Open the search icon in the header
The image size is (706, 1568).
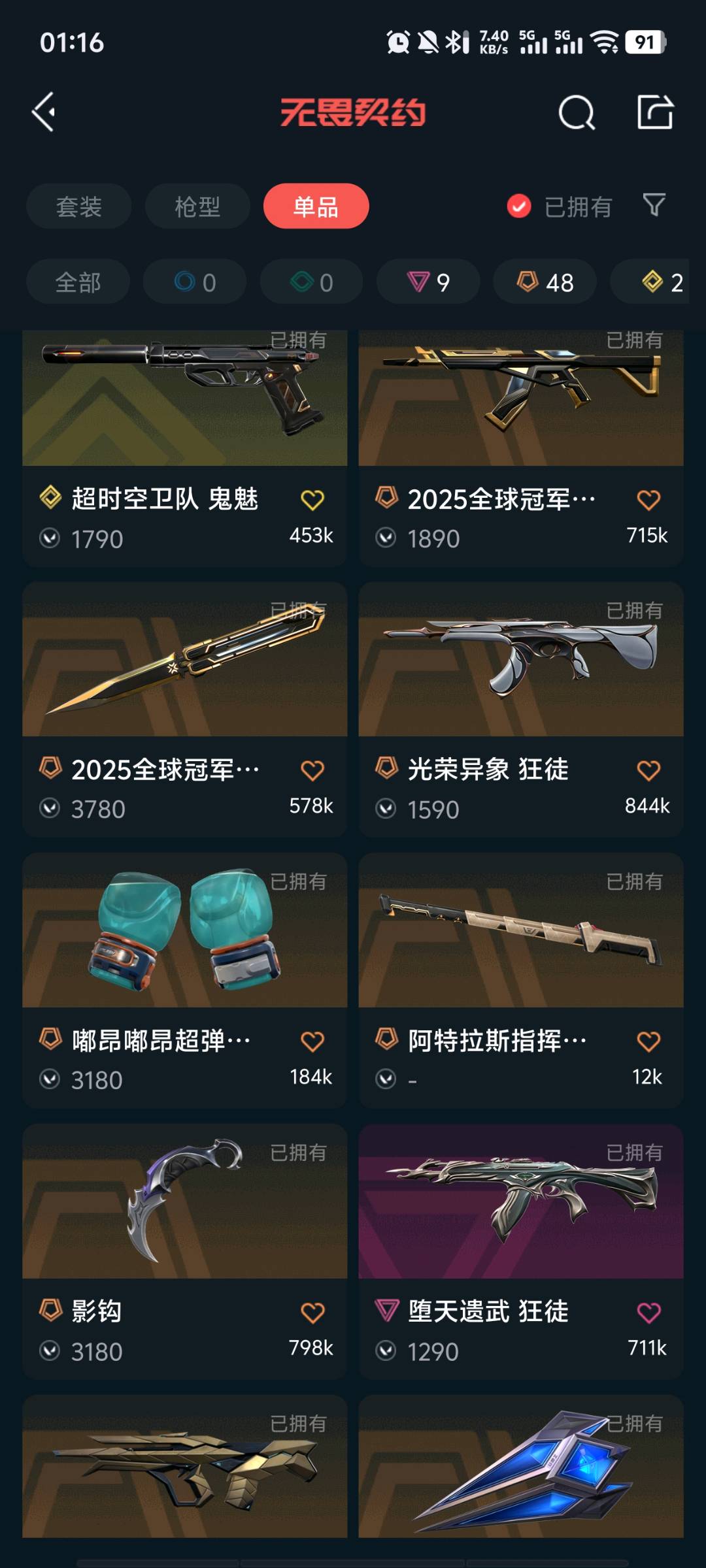pos(577,113)
